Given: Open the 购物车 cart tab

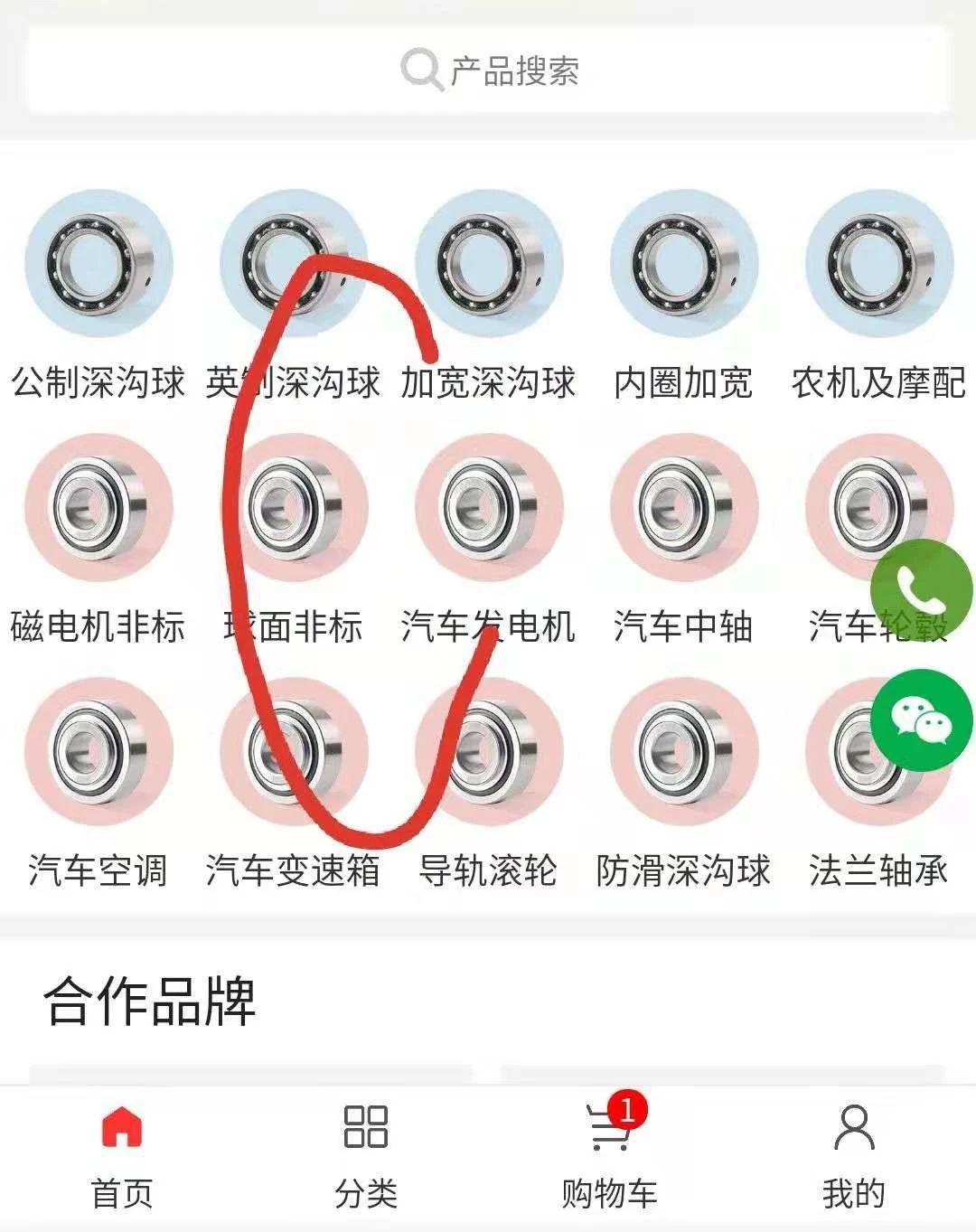Looking at the screenshot, I should 610,1156.
